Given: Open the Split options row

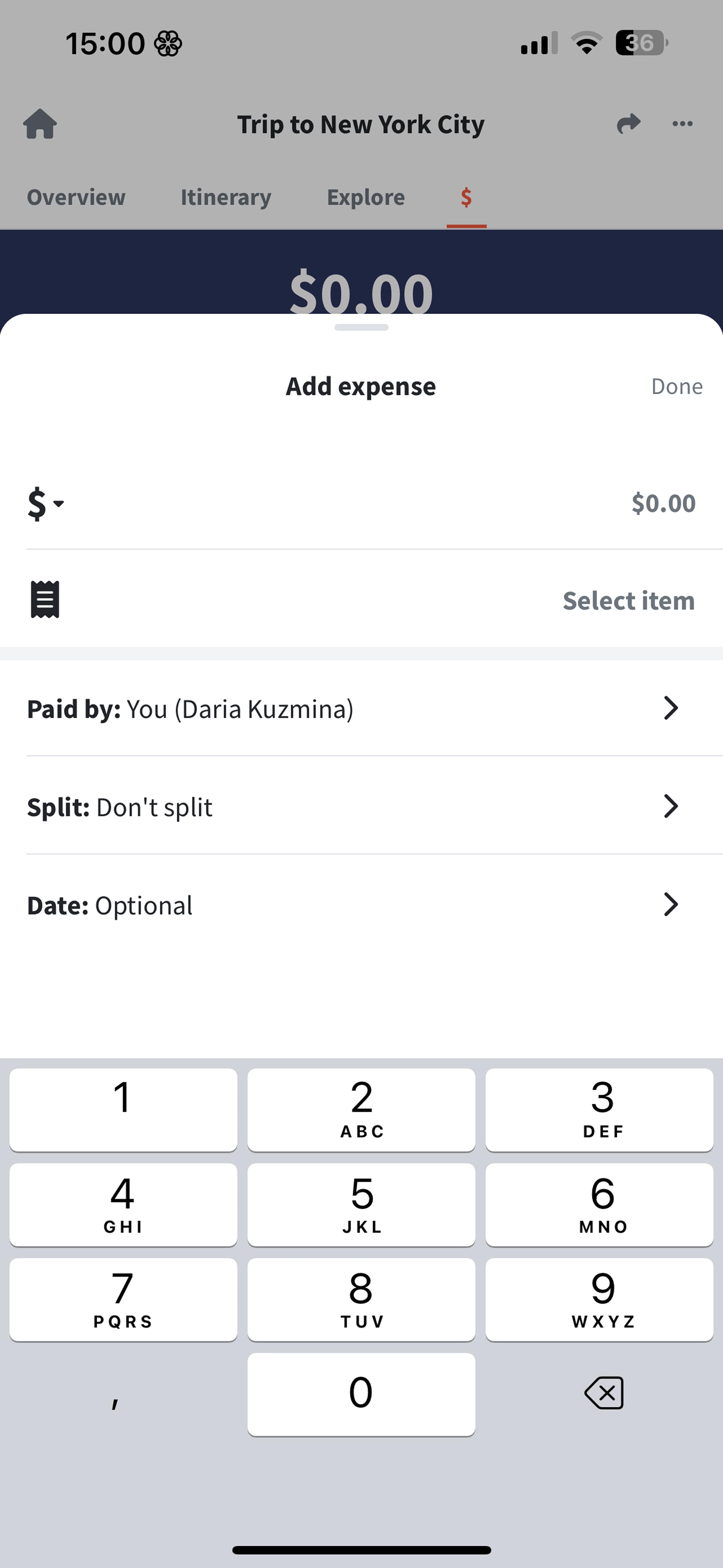Looking at the screenshot, I should point(361,806).
